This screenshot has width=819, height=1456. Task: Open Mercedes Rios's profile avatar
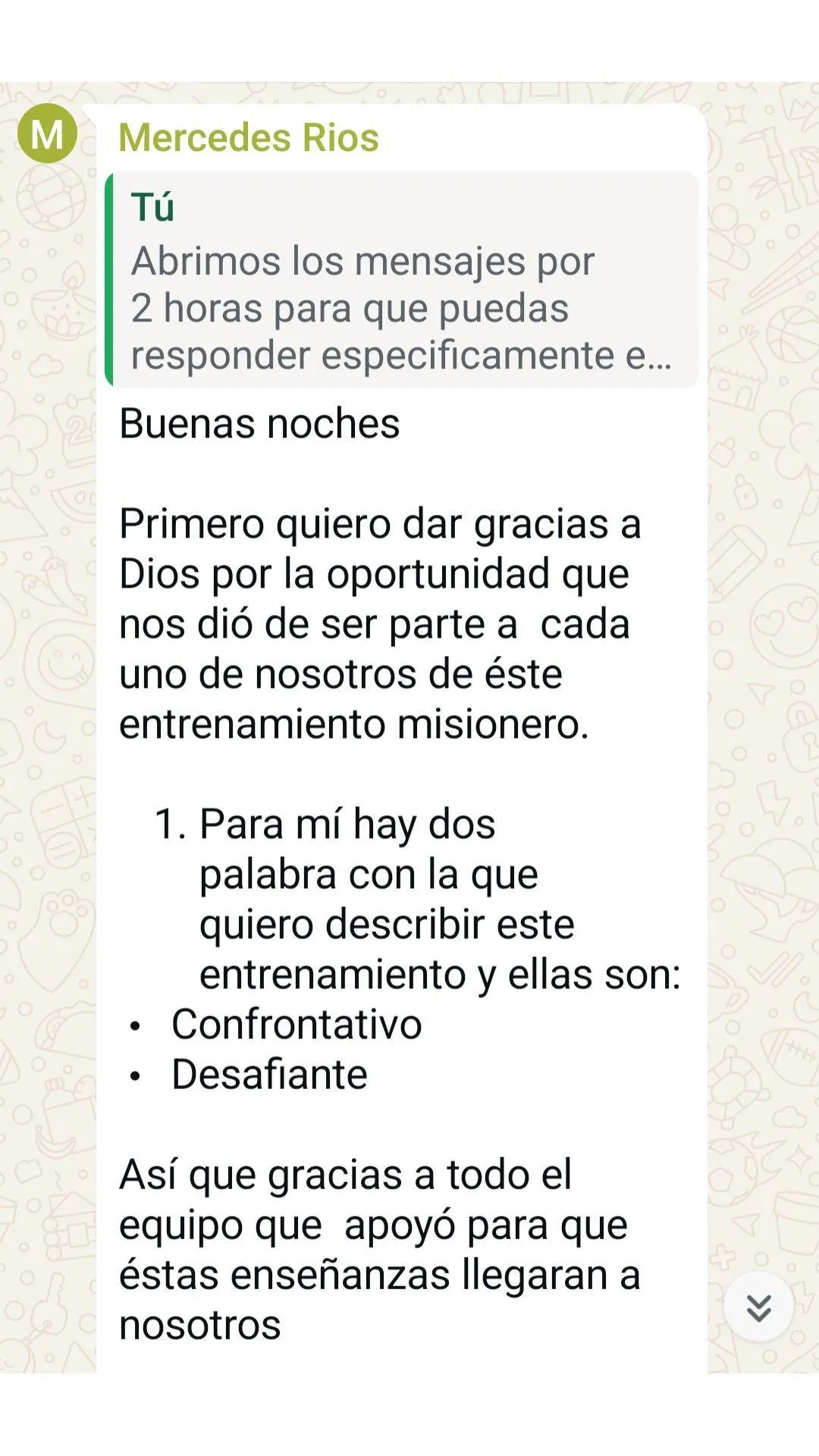click(x=47, y=133)
